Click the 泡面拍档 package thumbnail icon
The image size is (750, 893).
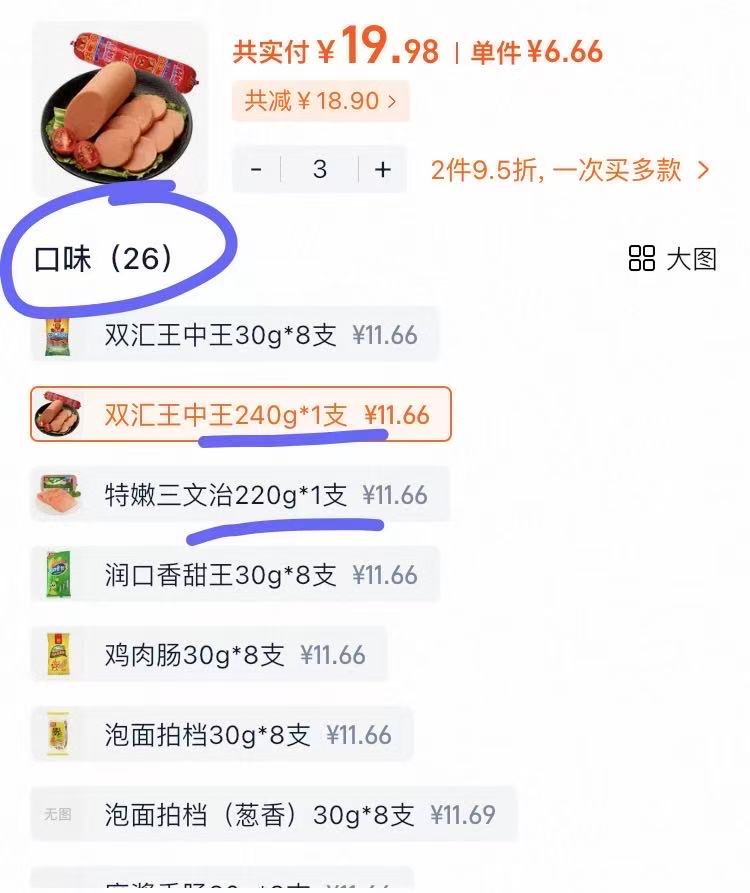tap(60, 734)
